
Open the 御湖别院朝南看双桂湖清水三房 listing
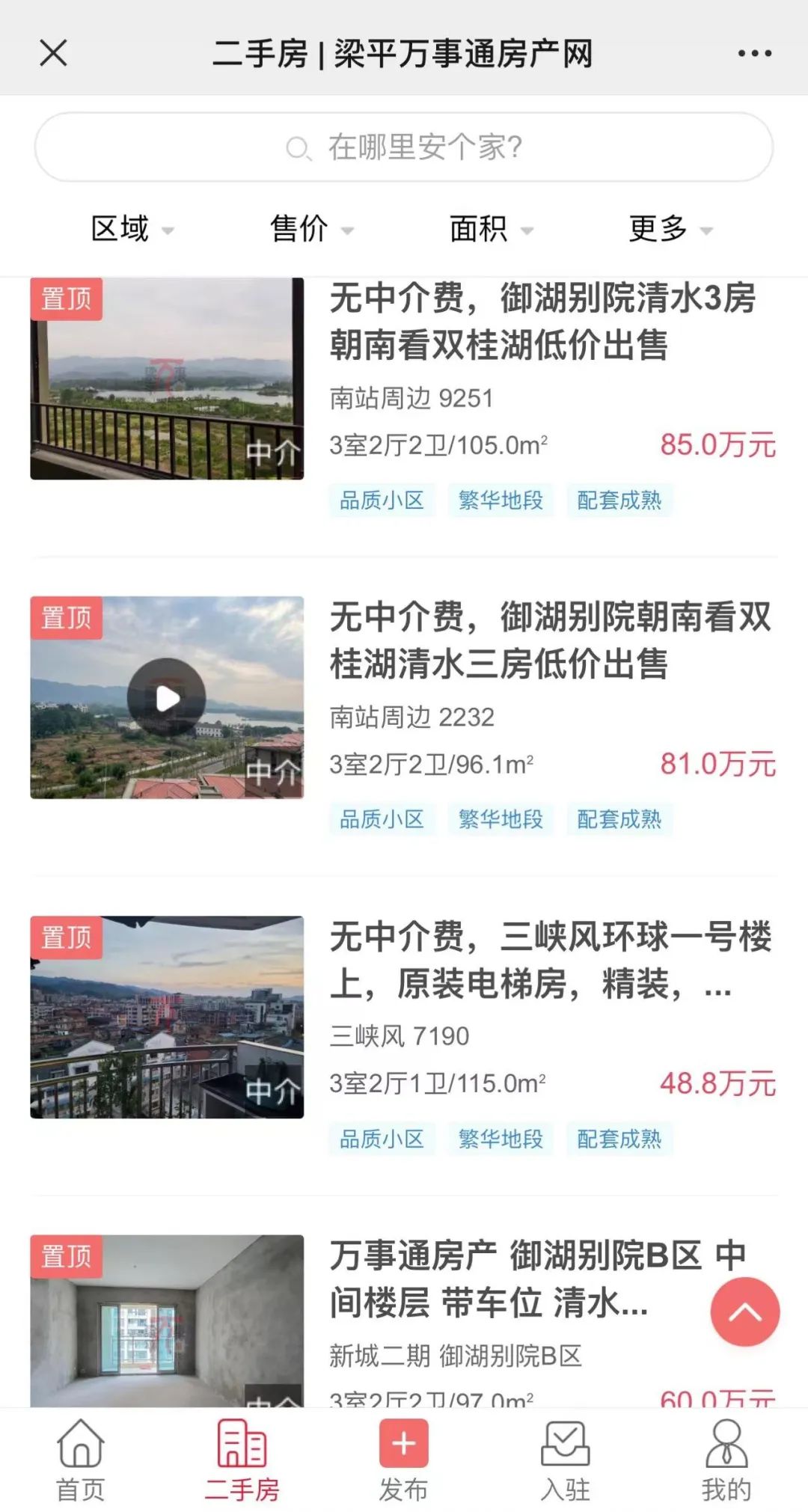550,640
